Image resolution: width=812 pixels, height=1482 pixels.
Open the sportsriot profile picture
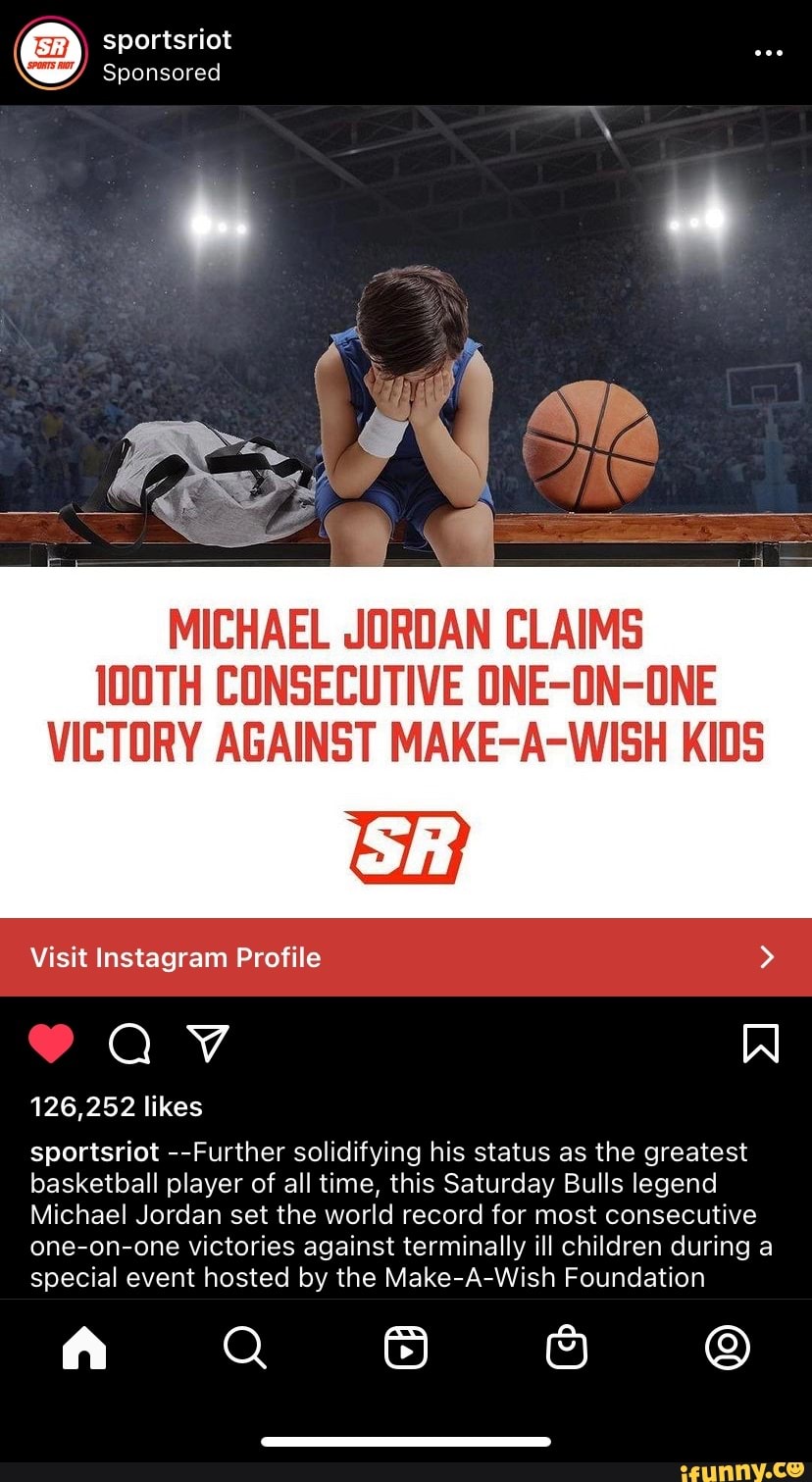click(50, 54)
